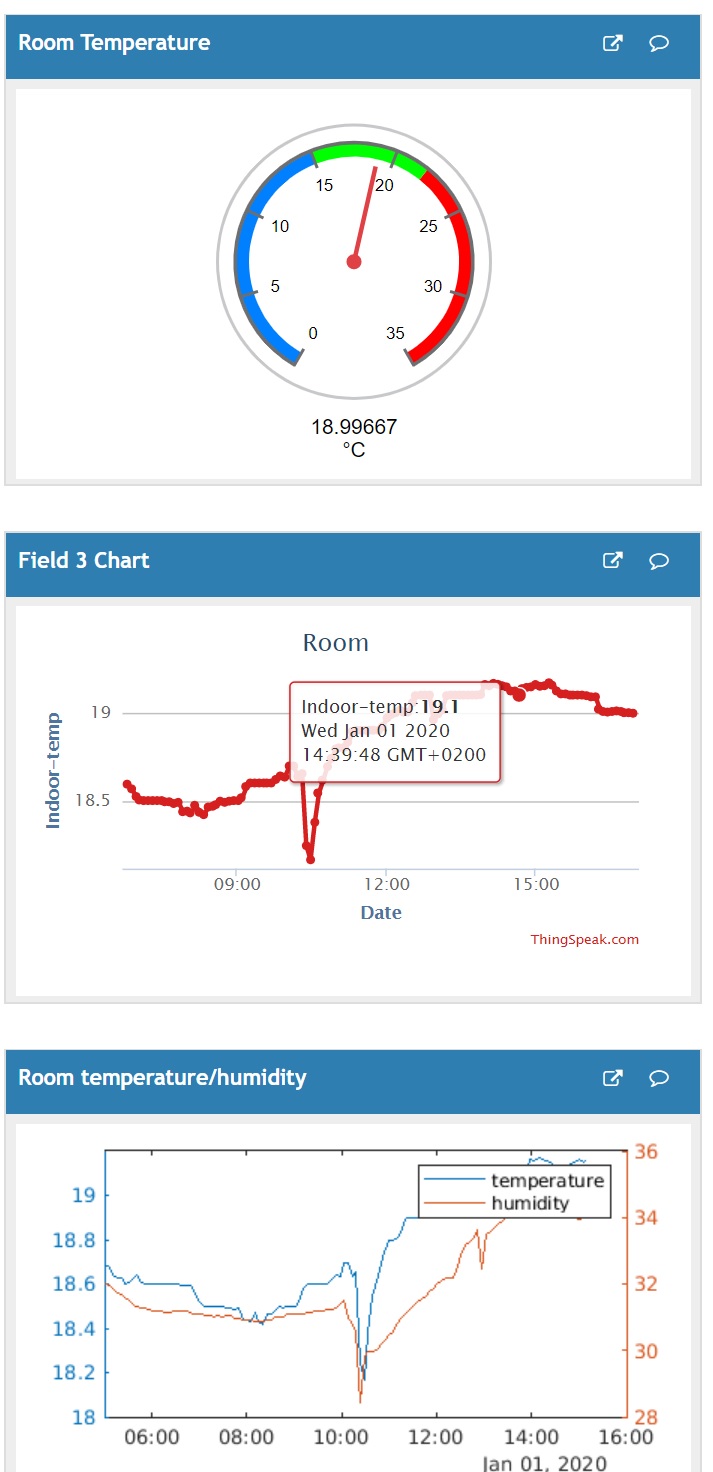
Task: Open comments on Room Temperature widget
Action: [659, 43]
